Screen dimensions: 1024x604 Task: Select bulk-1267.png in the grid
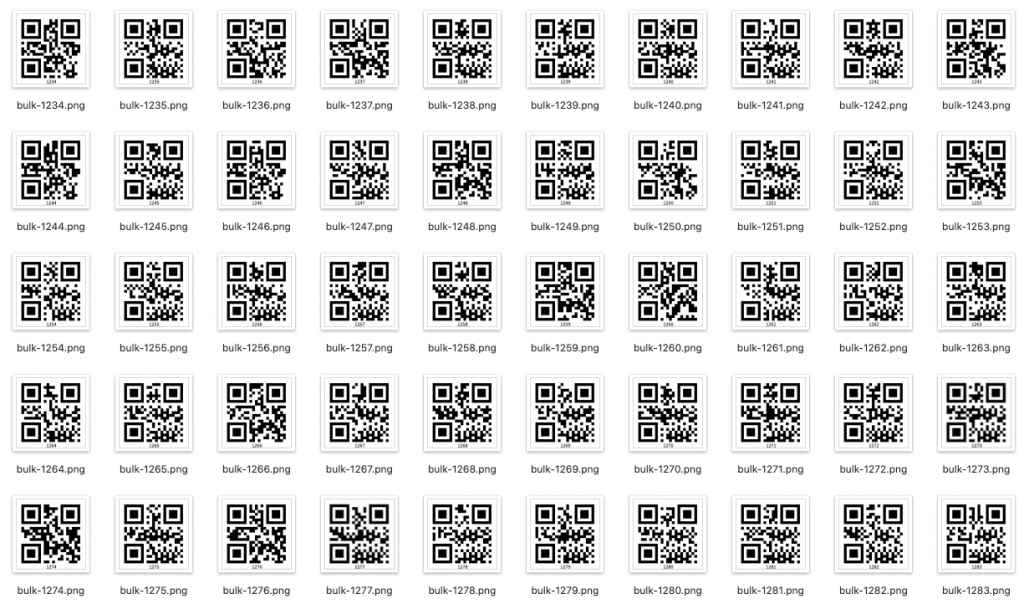[359, 413]
